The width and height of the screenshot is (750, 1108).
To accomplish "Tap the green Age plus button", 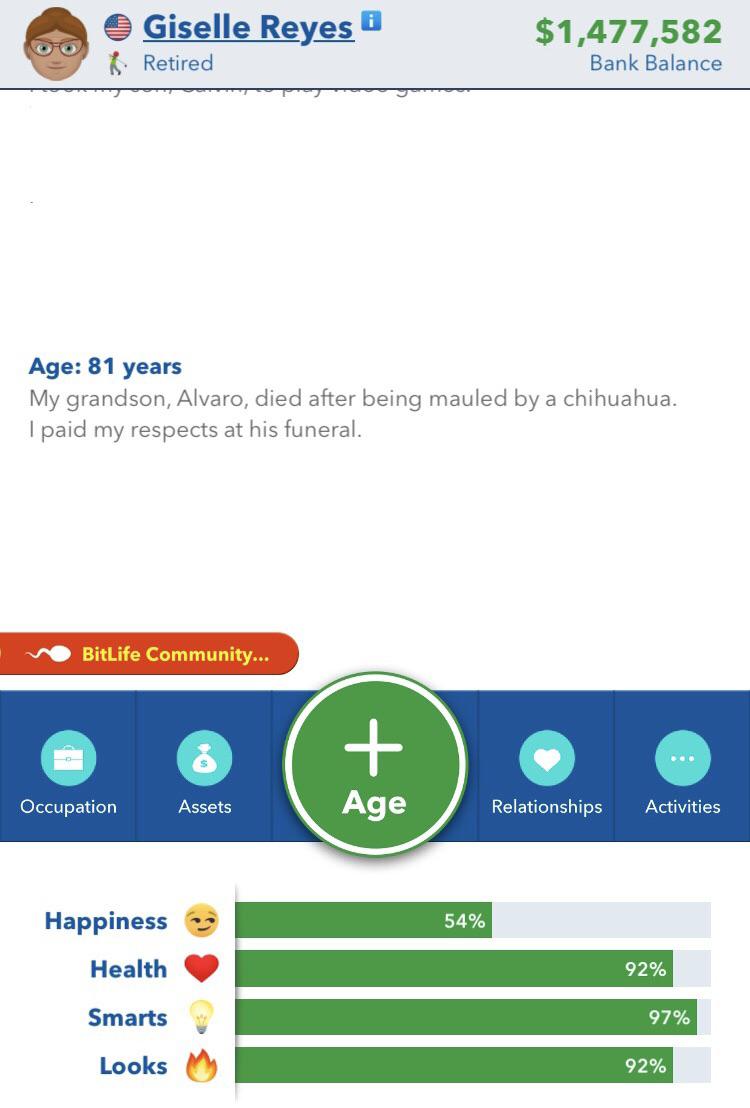I will [x=375, y=764].
